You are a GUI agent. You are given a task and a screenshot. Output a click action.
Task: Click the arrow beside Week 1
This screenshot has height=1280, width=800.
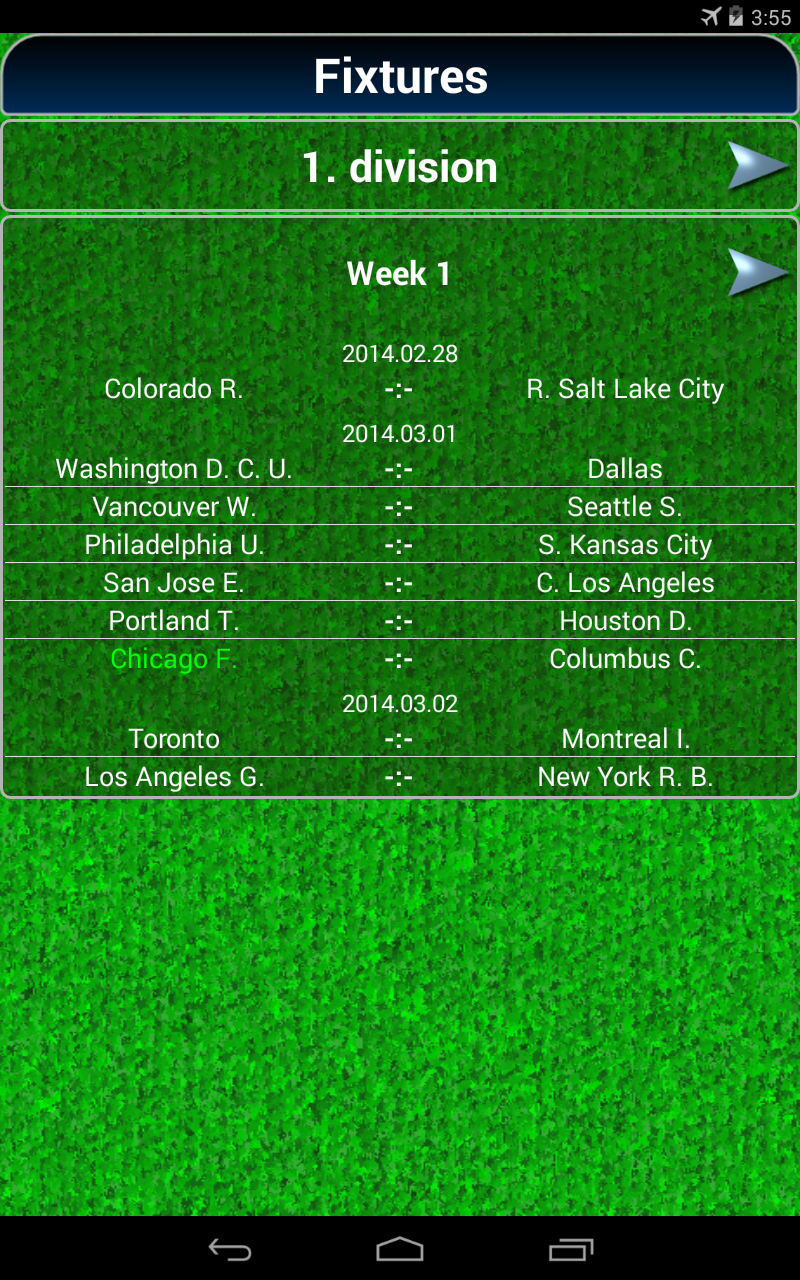click(x=758, y=272)
